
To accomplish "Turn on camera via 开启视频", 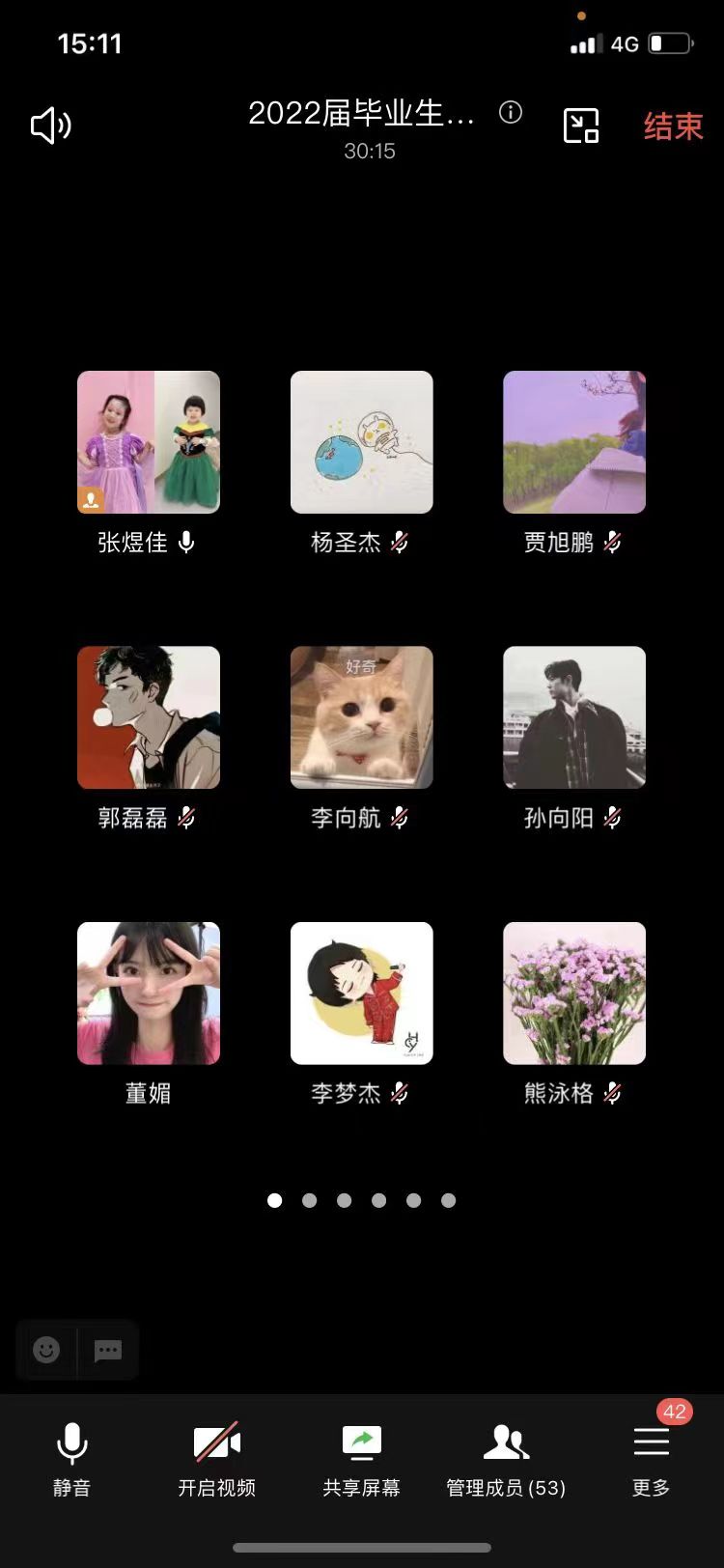I will point(217,1458).
